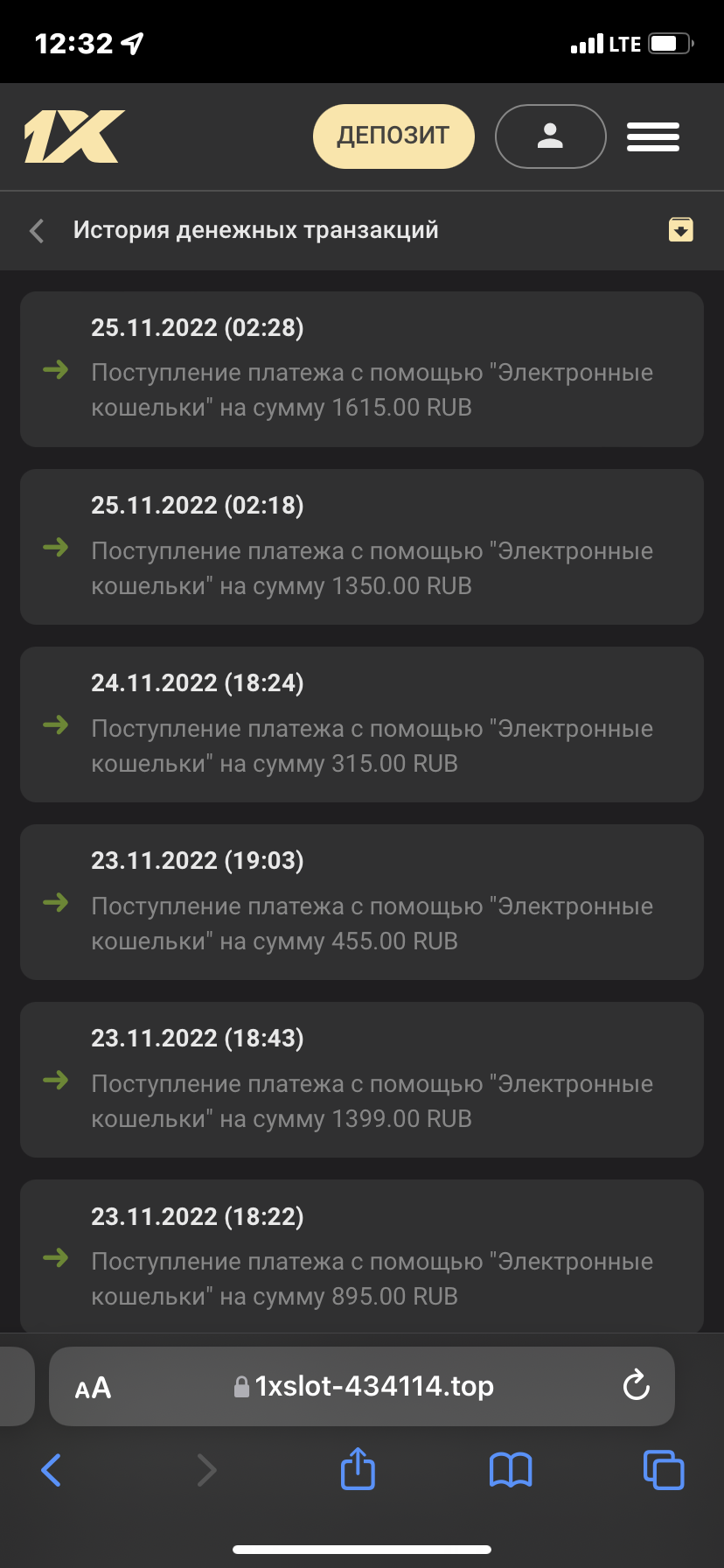This screenshot has width=724, height=1568.
Task: Click the green arrow on the 895.00 RUB entry
Action: (55, 1258)
